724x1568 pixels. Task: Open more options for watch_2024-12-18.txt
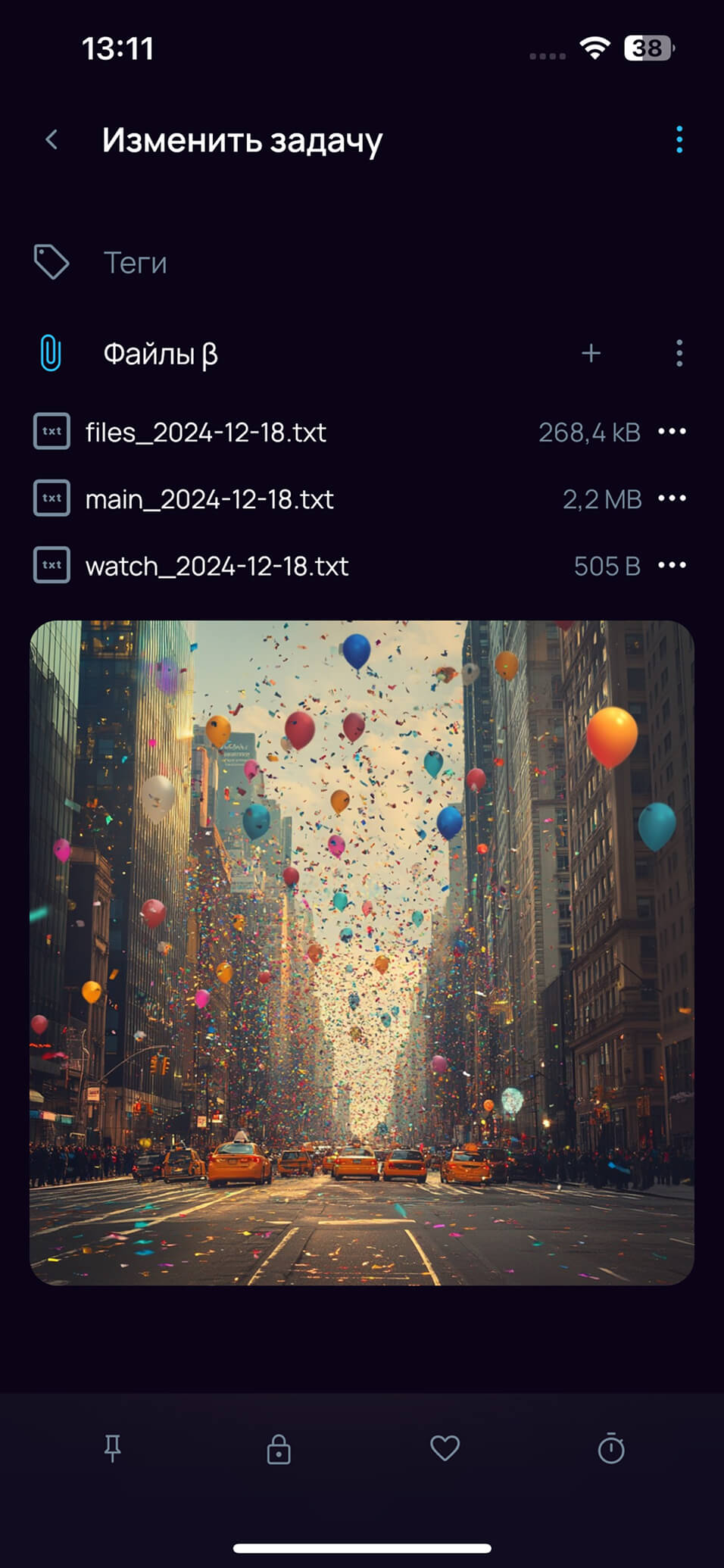click(x=672, y=565)
